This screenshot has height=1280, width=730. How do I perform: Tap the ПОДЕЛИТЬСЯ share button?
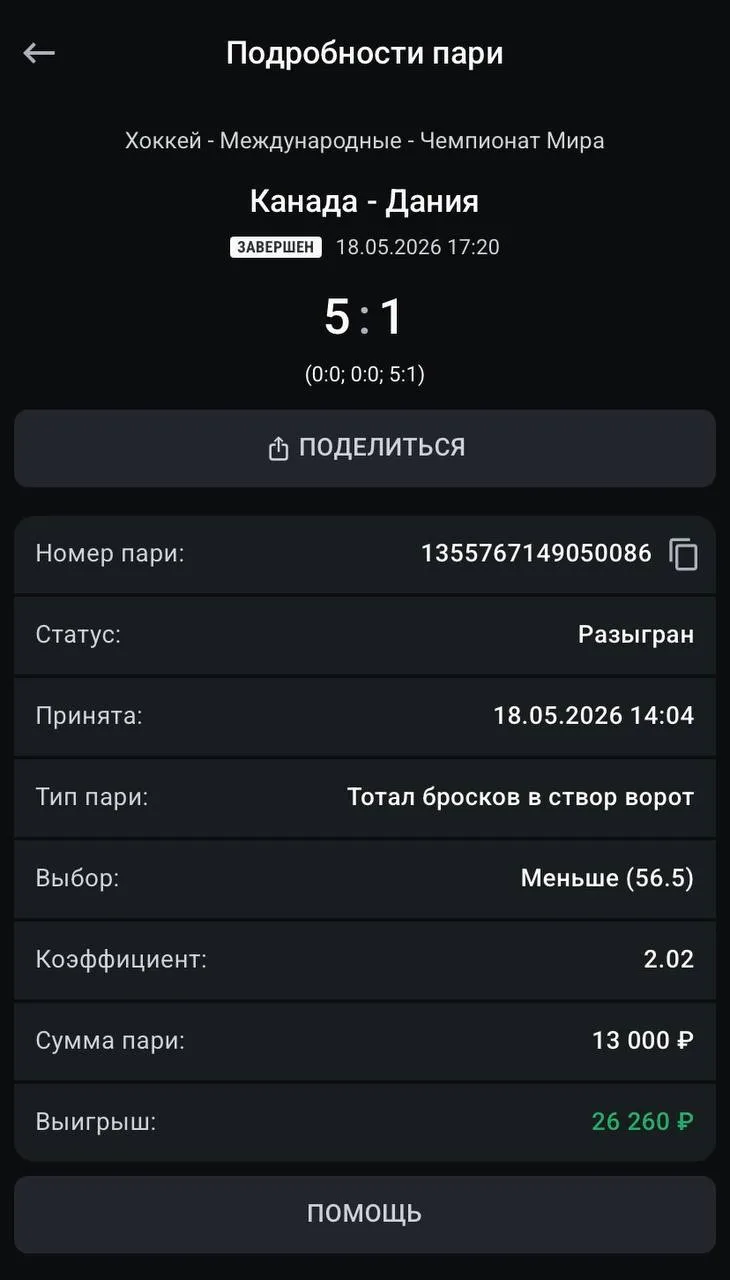tap(365, 448)
